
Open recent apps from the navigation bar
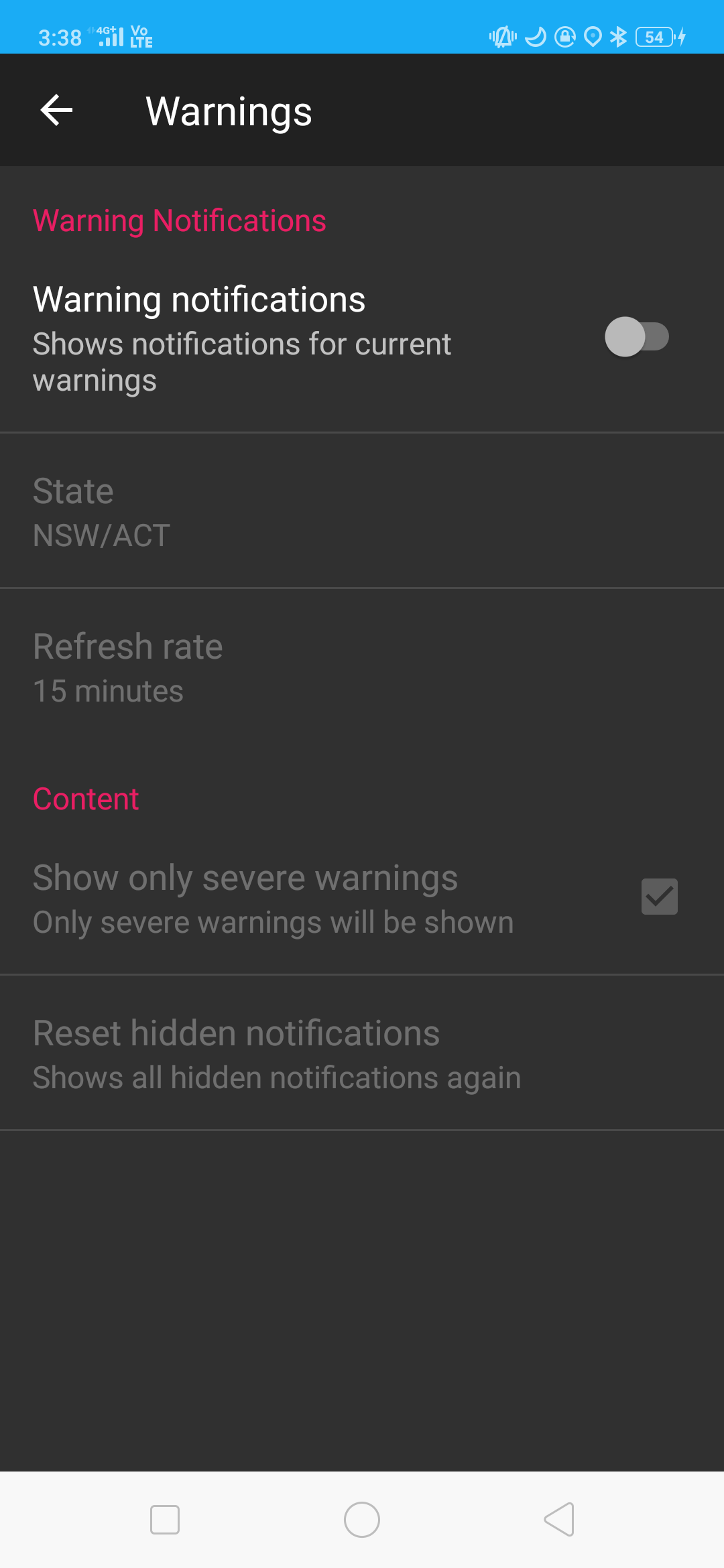point(165,1520)
